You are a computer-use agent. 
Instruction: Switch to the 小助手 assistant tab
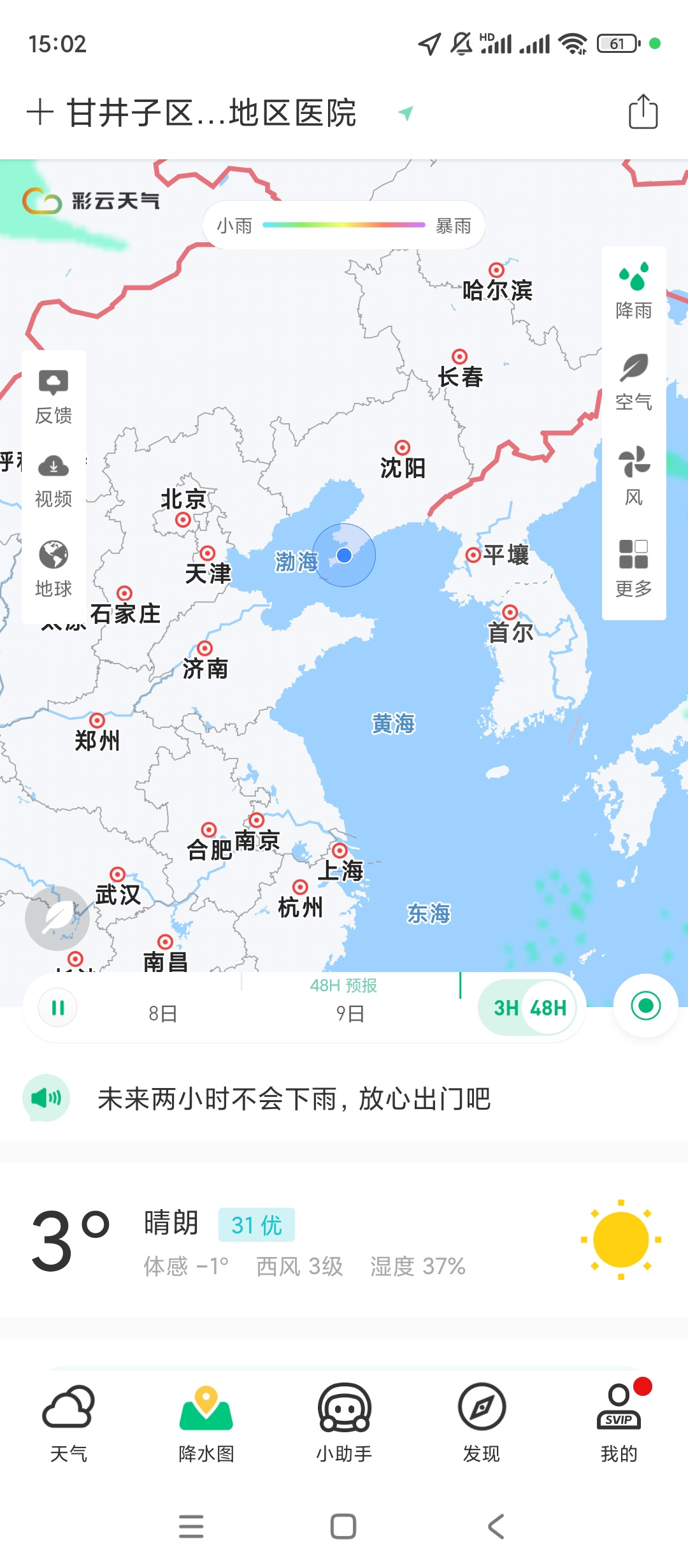coord(344,1423)
